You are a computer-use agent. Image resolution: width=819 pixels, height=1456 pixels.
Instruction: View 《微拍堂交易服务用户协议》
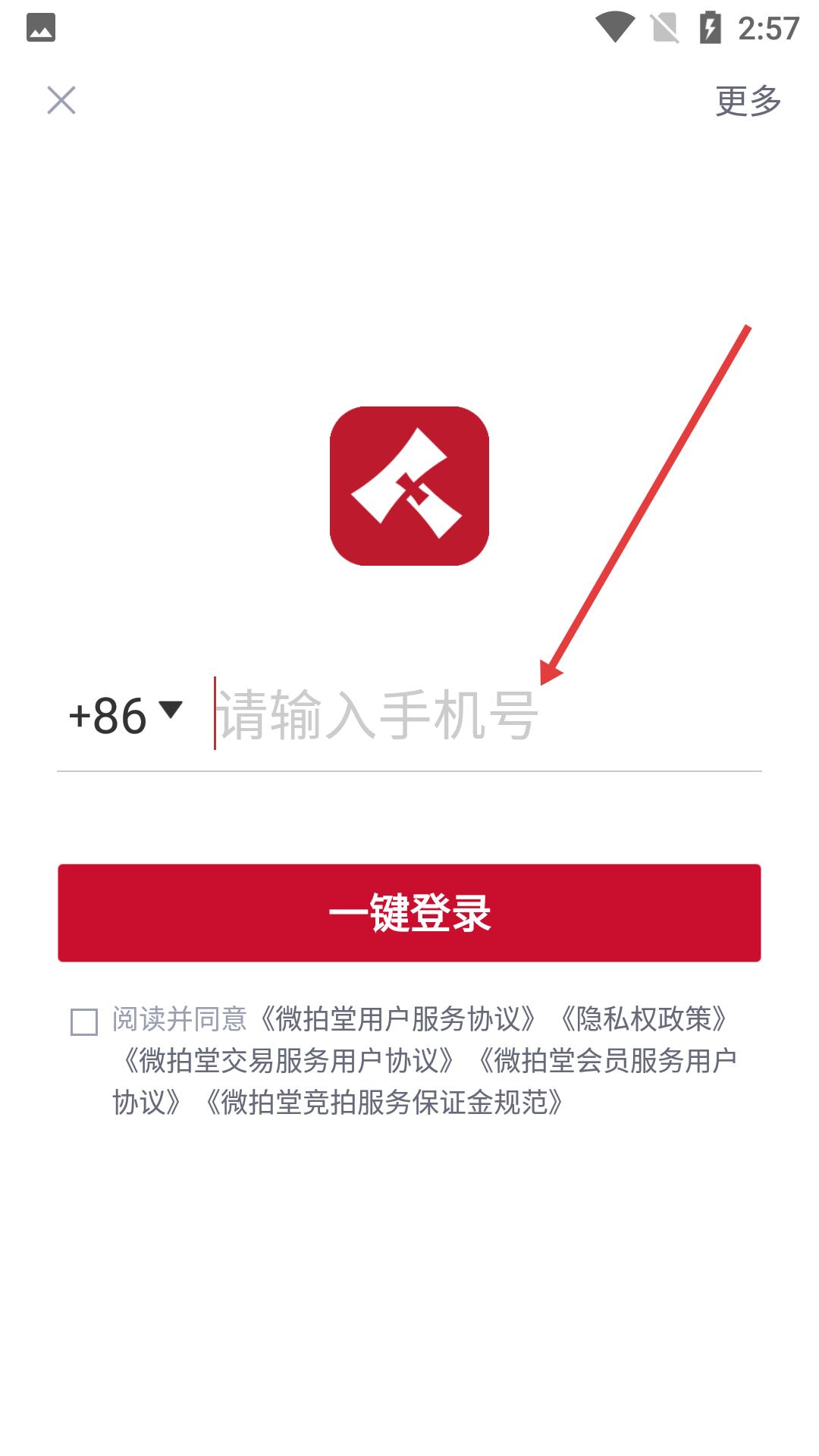288,1061
